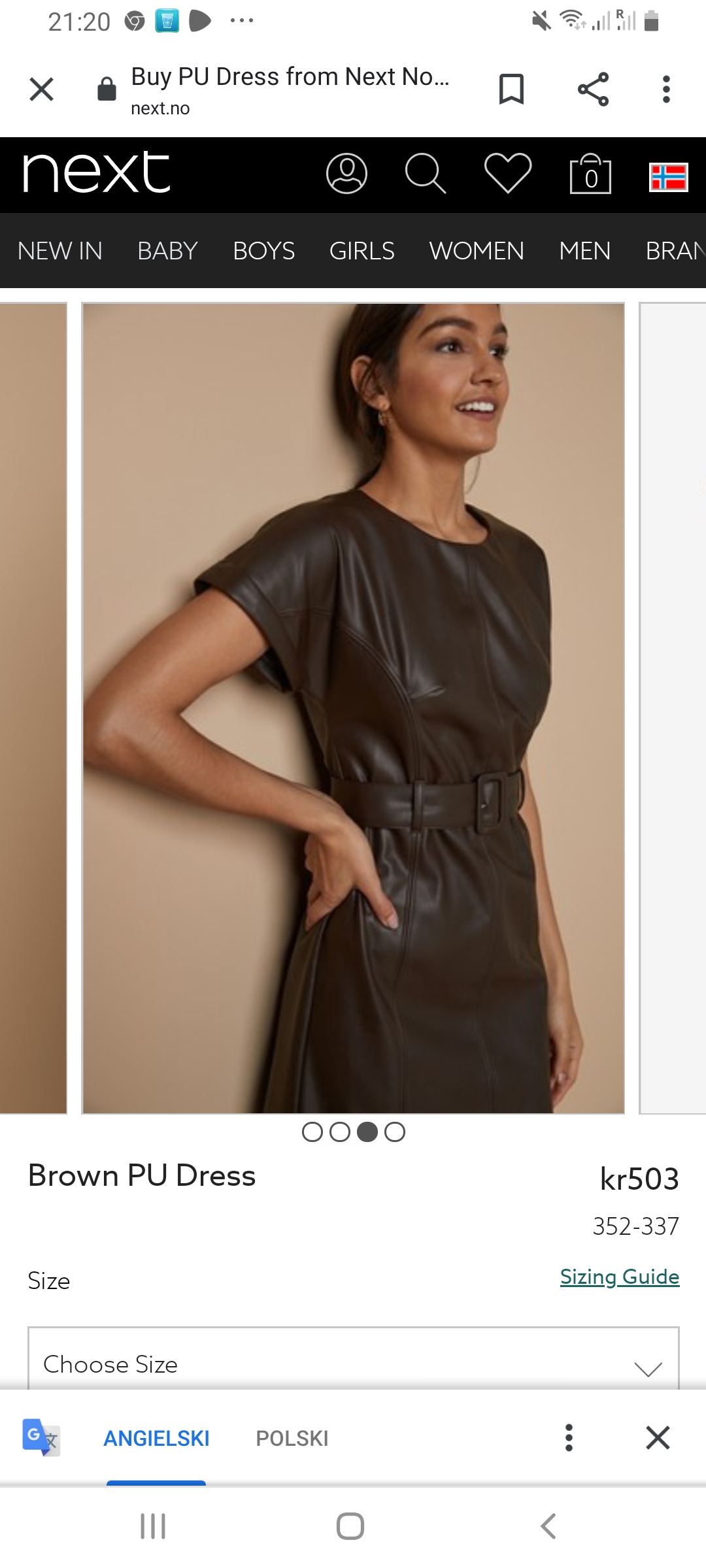
Task: Open the MEN category
Action: (x=584, y=251)
